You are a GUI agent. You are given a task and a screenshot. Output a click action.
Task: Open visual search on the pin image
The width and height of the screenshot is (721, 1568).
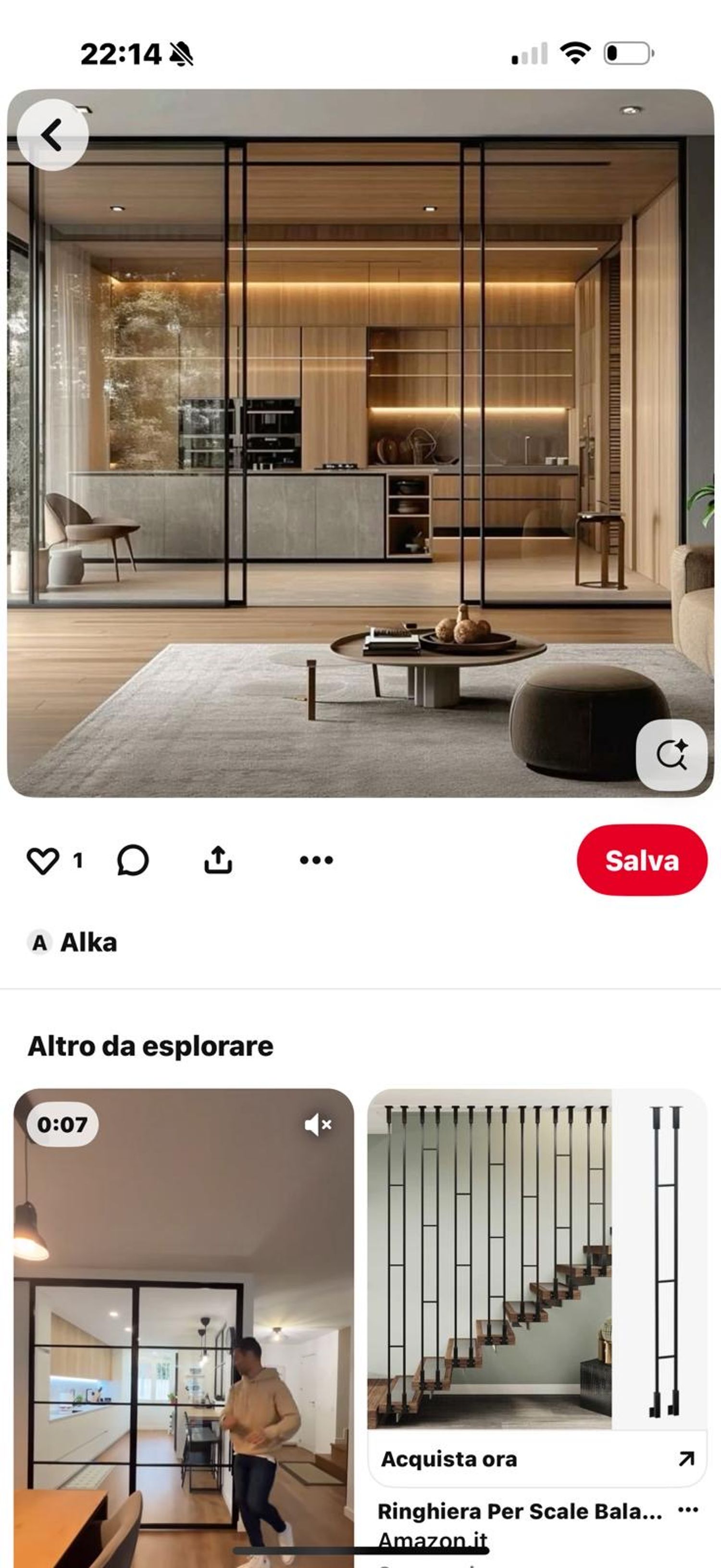point(671,755)
